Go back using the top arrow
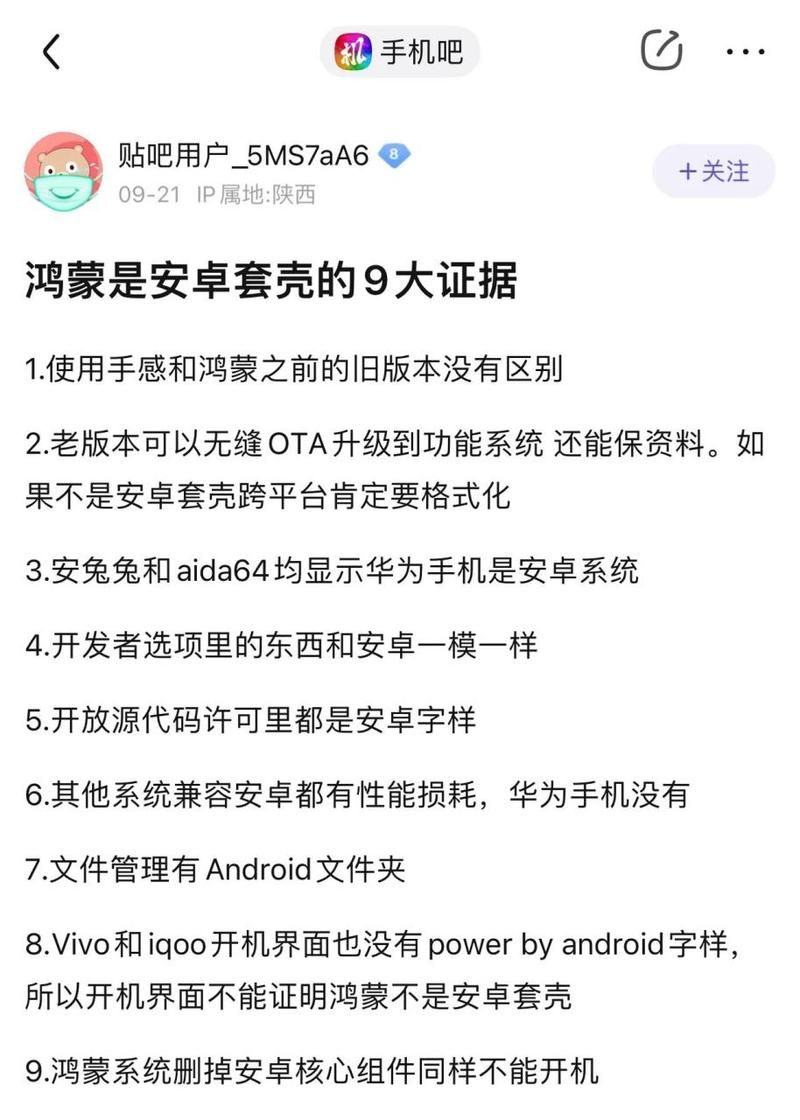This screenshot has height=1120, width=800. coord(52,51)
